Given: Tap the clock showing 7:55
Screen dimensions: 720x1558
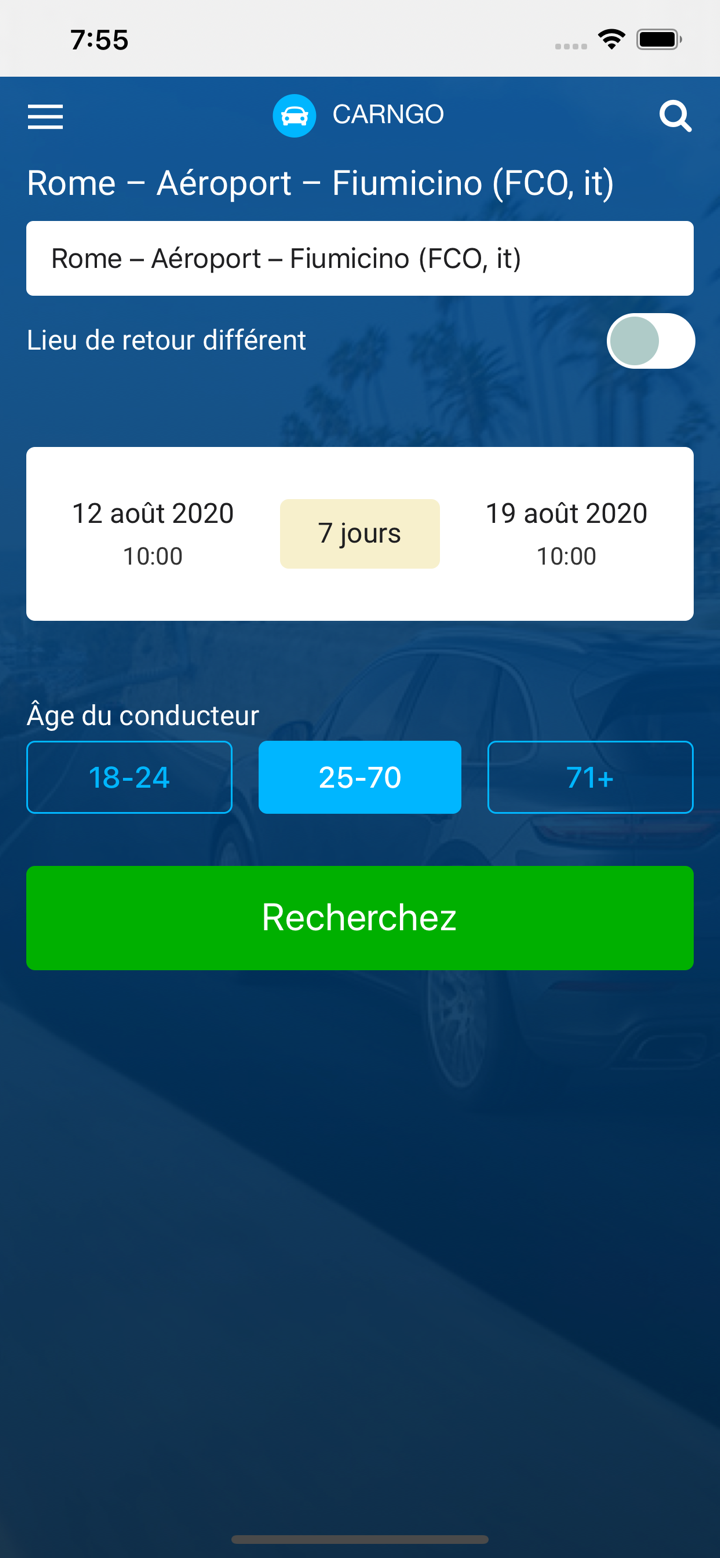Looking at the screenshot, I should [100, 40].
